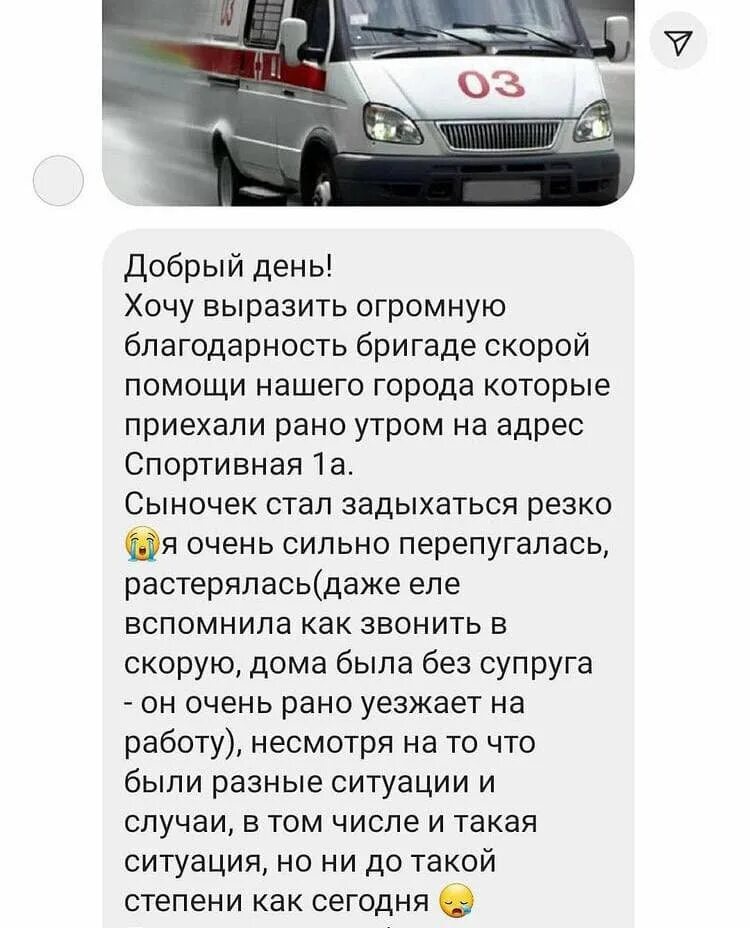Tap the sleepy emoji at the message end
The width and height of the screenshot is (750, 928).
pyautogui.click(x=456, y=901)
